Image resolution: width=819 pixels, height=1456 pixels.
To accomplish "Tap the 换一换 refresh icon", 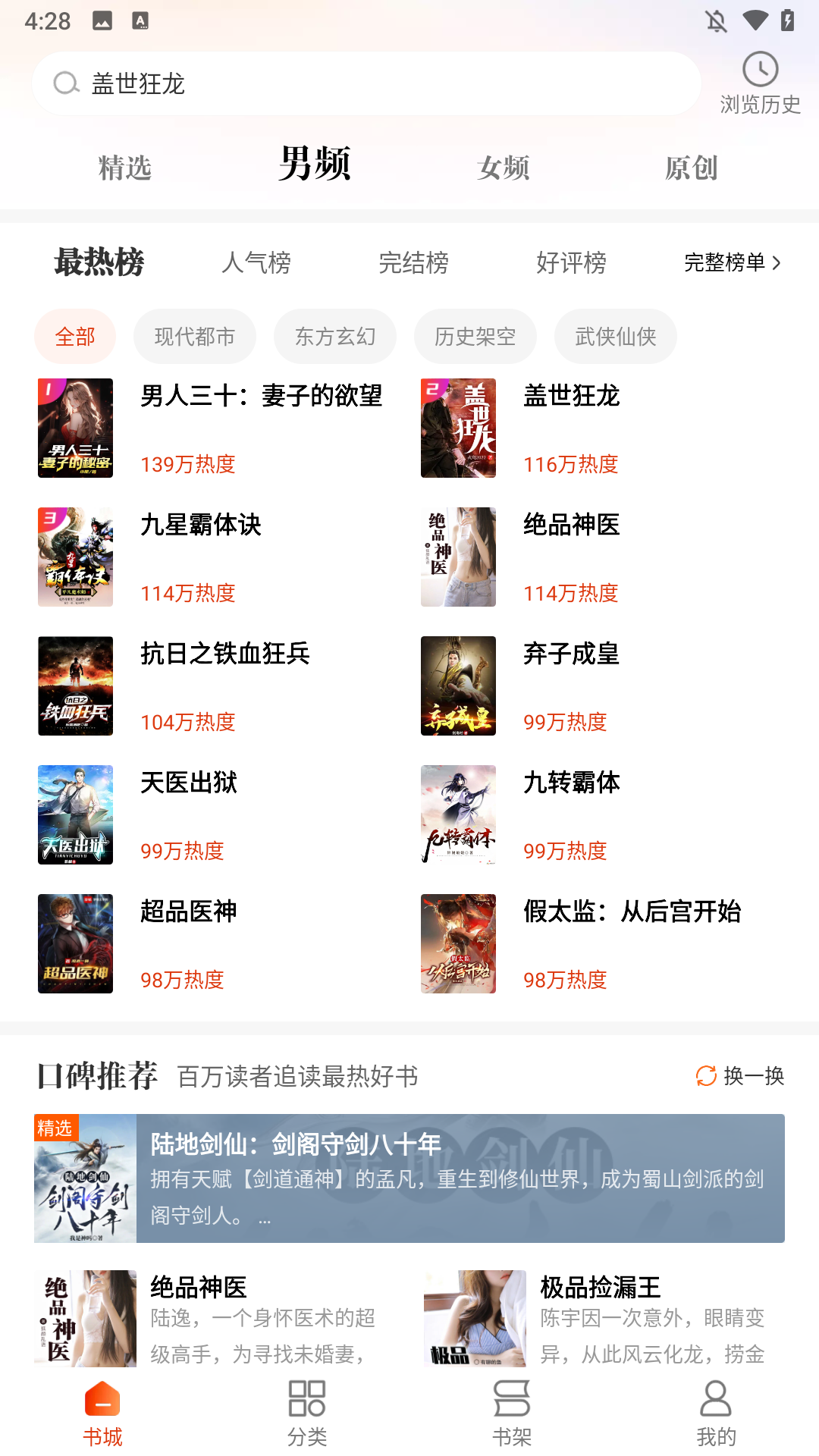I will 707,1076.
